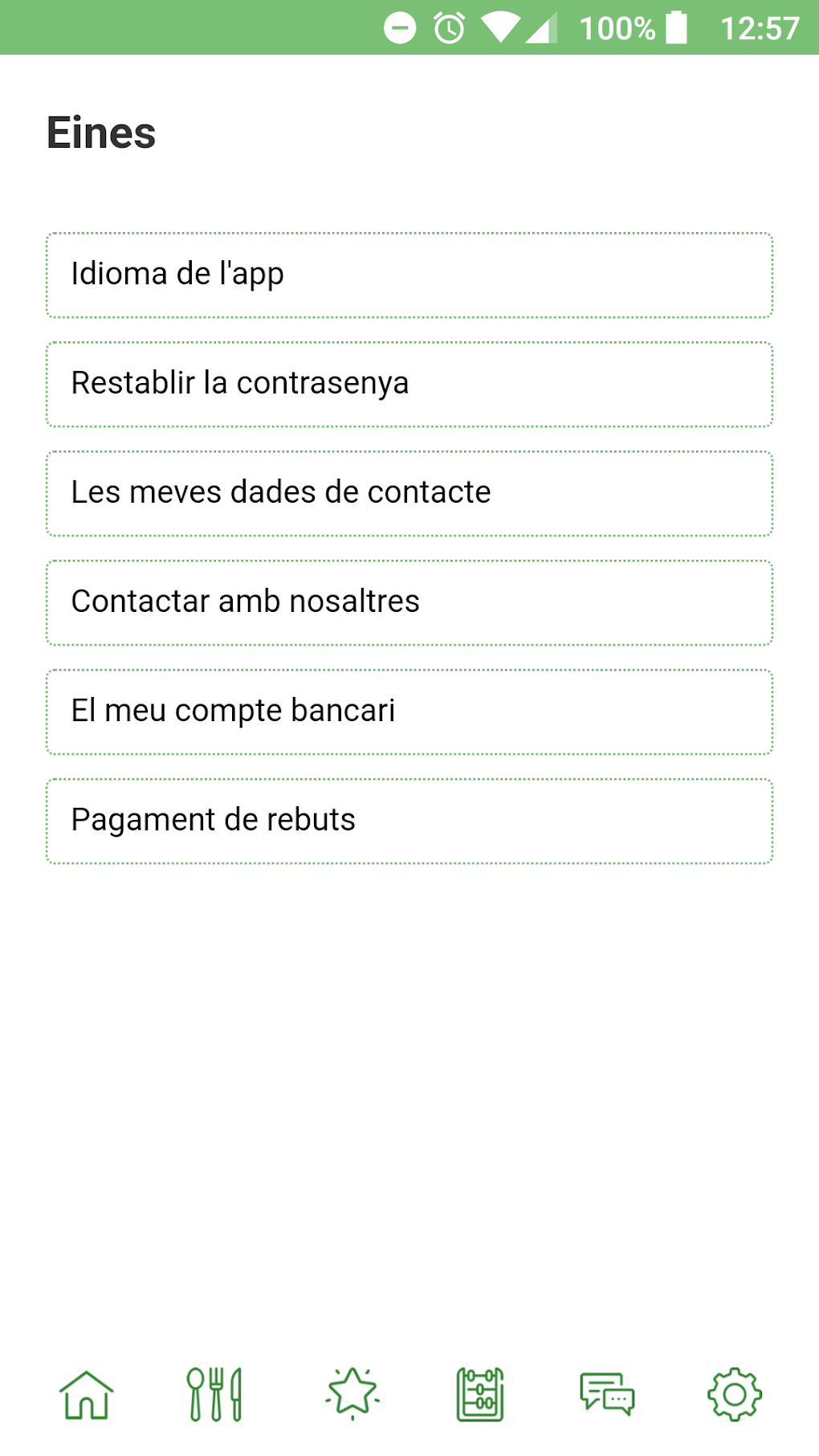This screenshot has width=819, height=1456.
Task: Select the abacus (accounts) icon
Action: click(479, 1395)
